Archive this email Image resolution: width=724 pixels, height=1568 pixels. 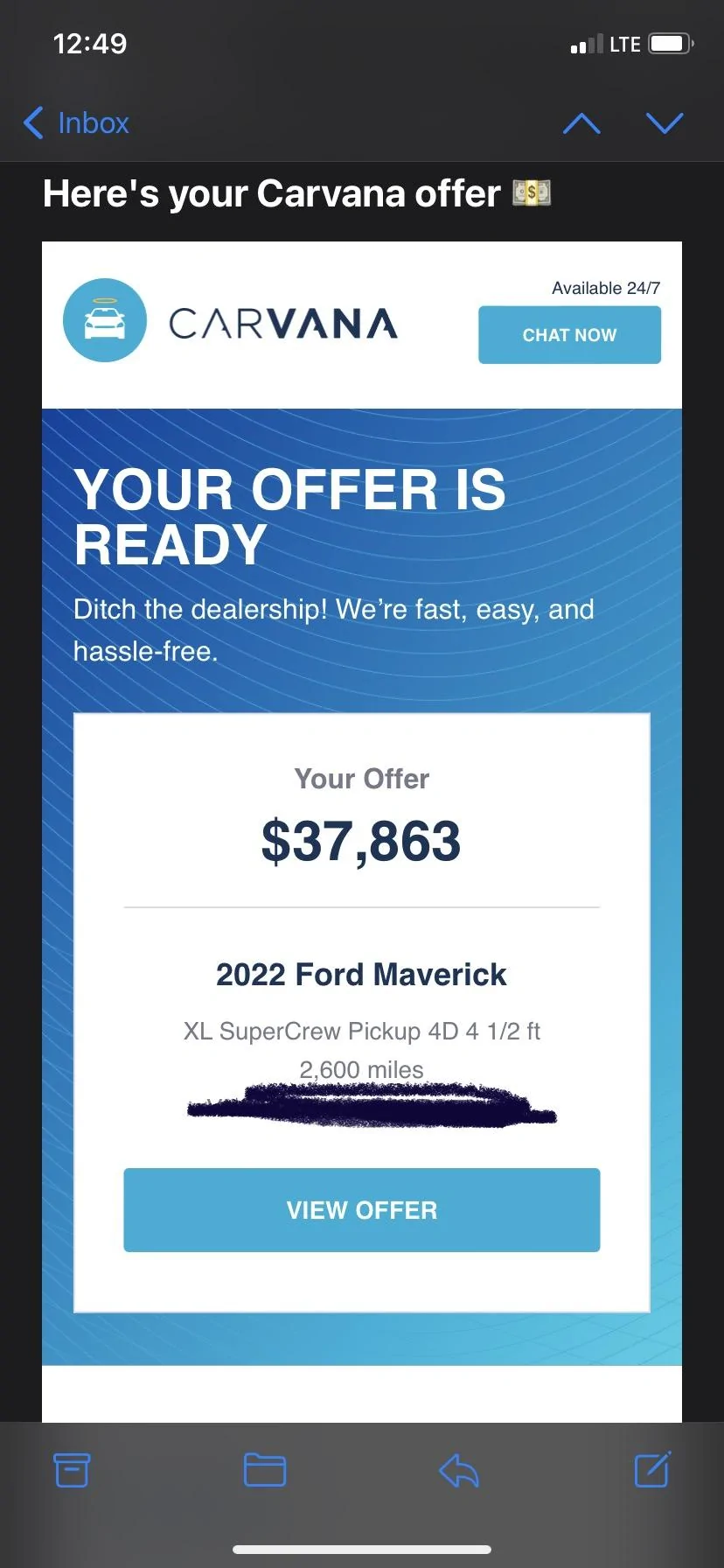coord(72,1470)
